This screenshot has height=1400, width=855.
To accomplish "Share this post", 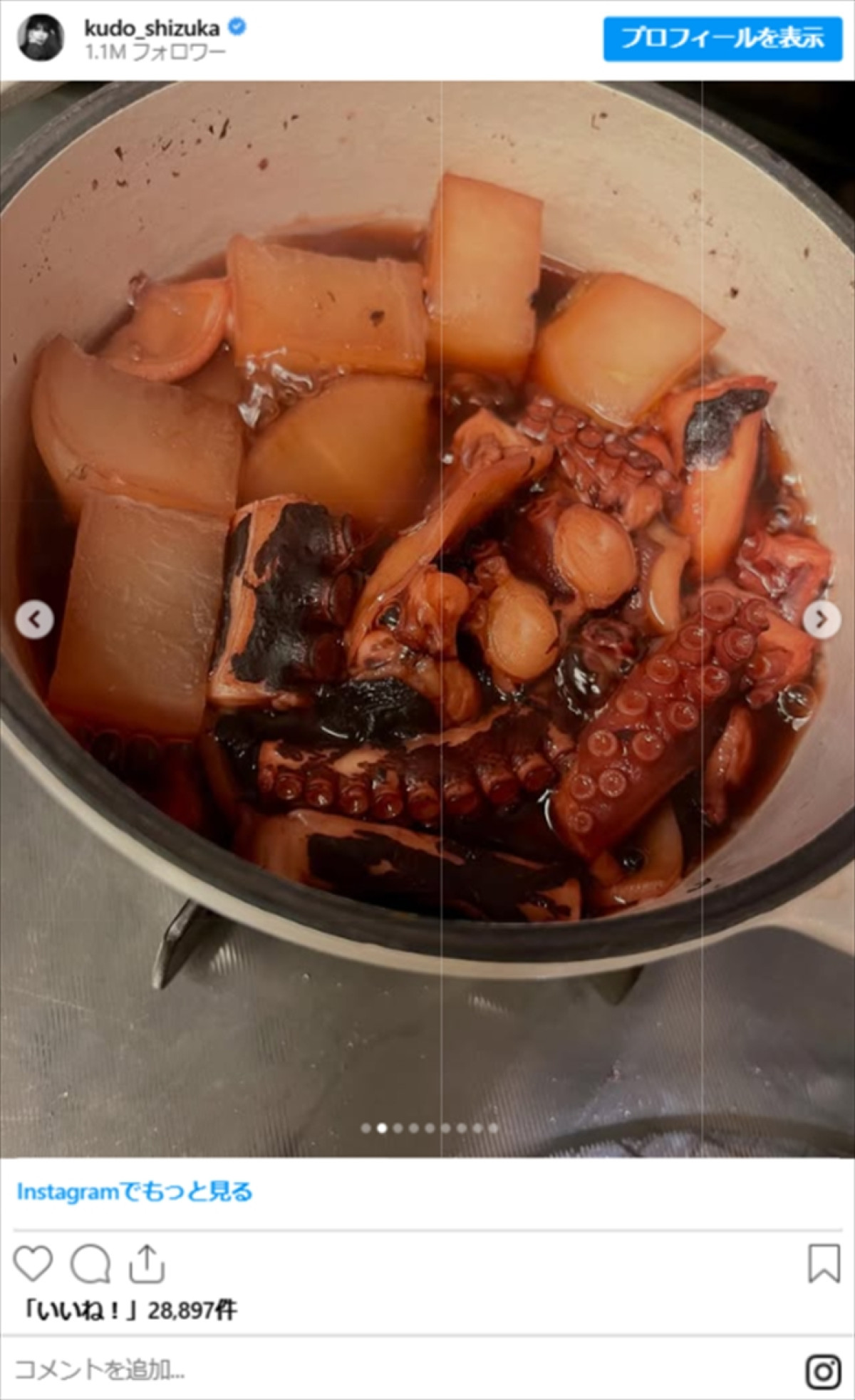I will tap(147, 1263).
